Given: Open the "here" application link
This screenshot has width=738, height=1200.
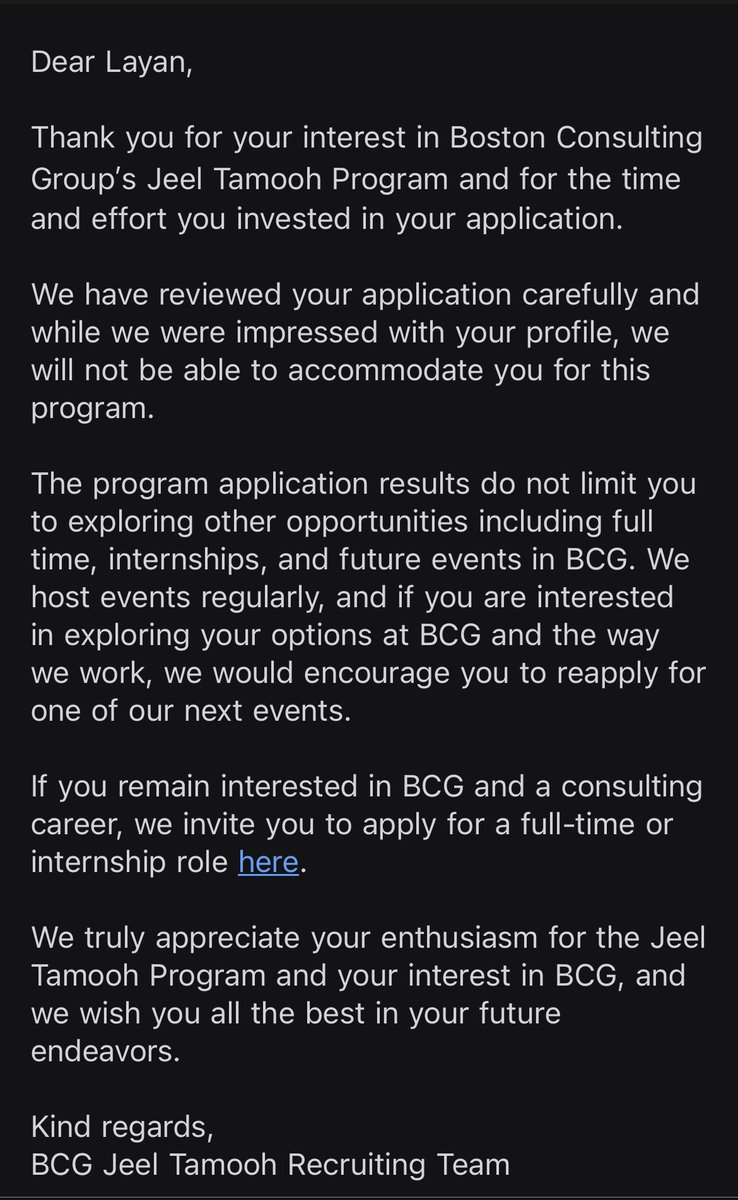Looking at the screenshot, I should point(268,862).
